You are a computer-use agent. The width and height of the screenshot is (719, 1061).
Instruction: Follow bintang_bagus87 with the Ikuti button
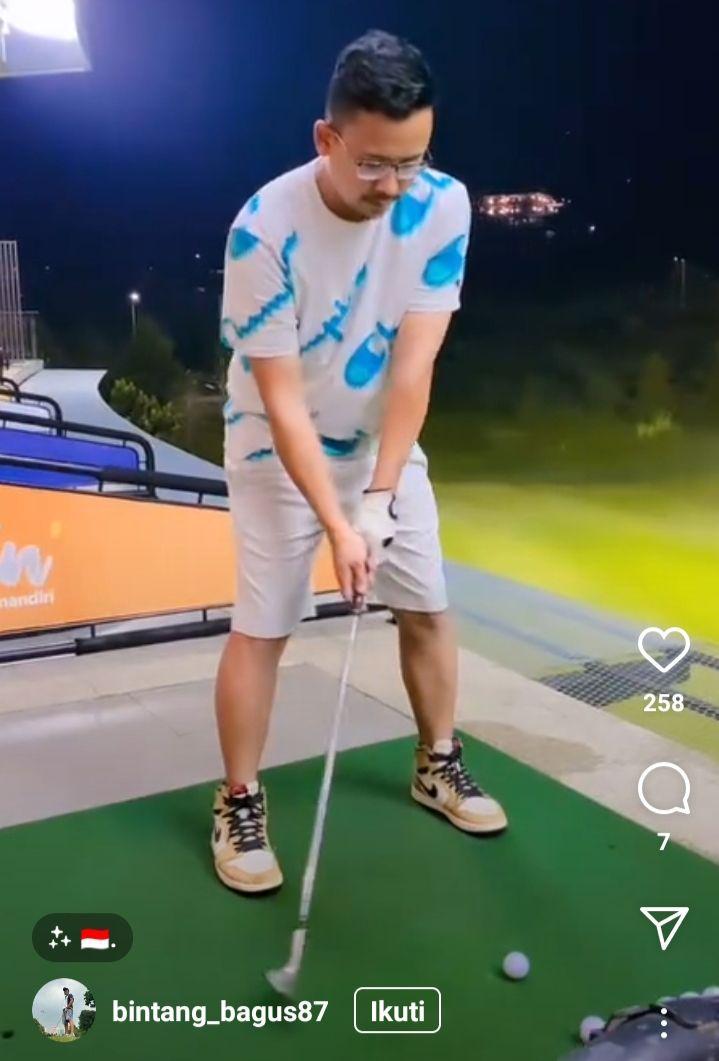397,1011
